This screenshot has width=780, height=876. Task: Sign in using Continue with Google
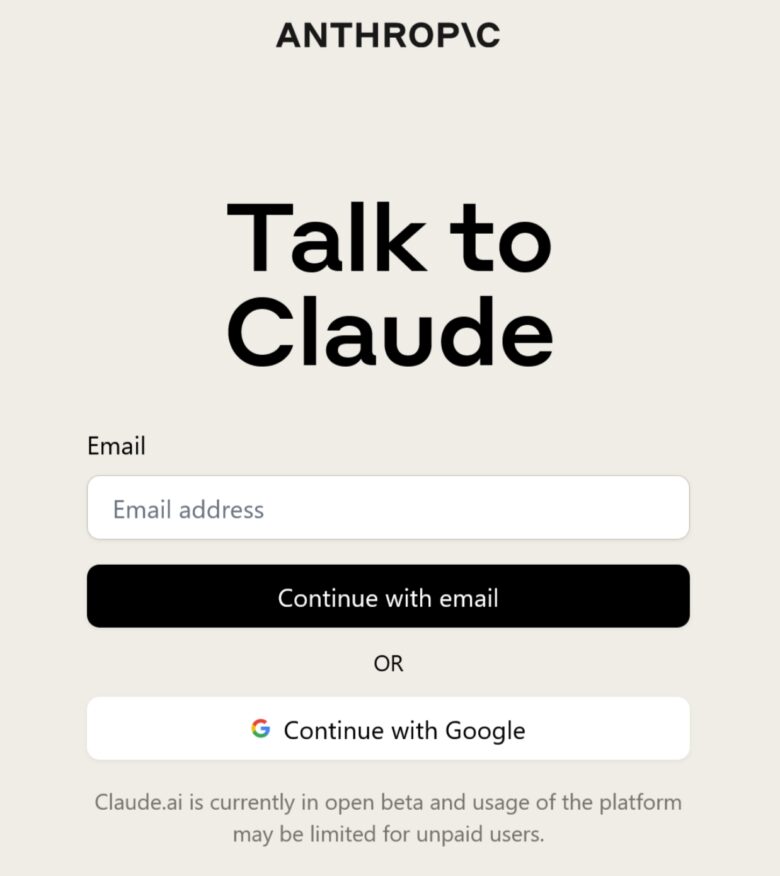(x=388, y=729)
